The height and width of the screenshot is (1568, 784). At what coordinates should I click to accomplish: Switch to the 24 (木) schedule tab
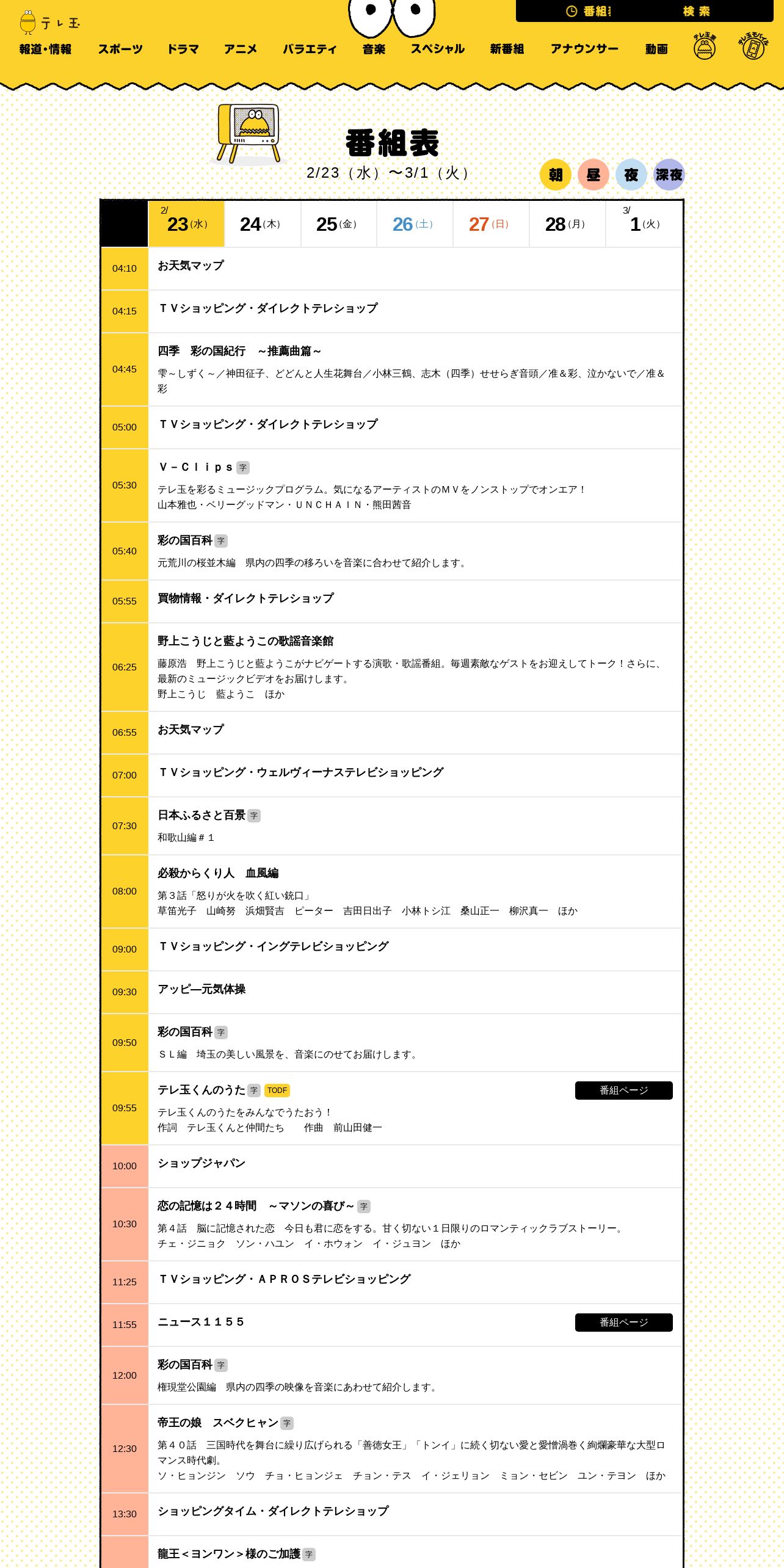(263, 224)
